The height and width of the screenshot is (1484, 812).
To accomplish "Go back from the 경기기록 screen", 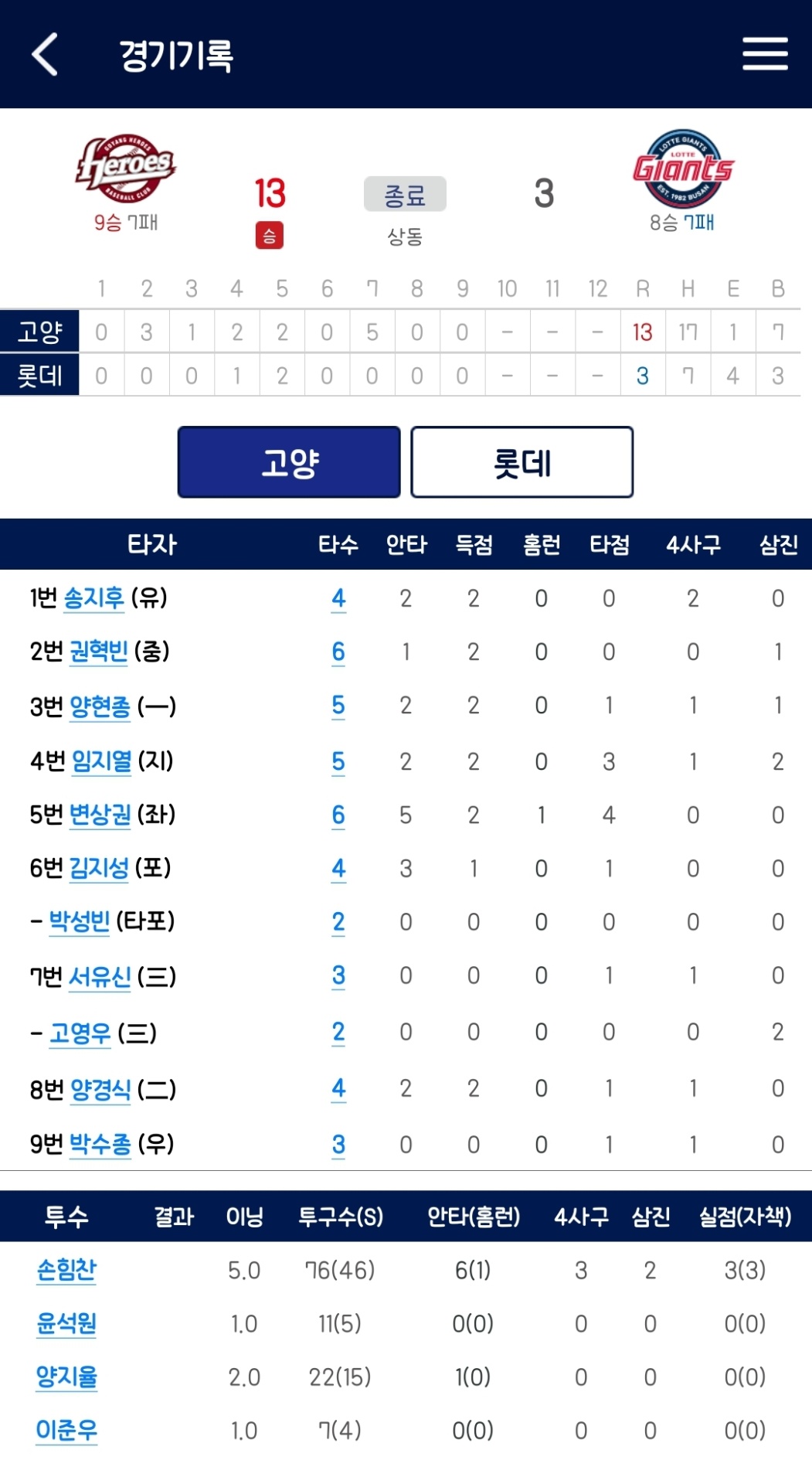I will 45,54.
